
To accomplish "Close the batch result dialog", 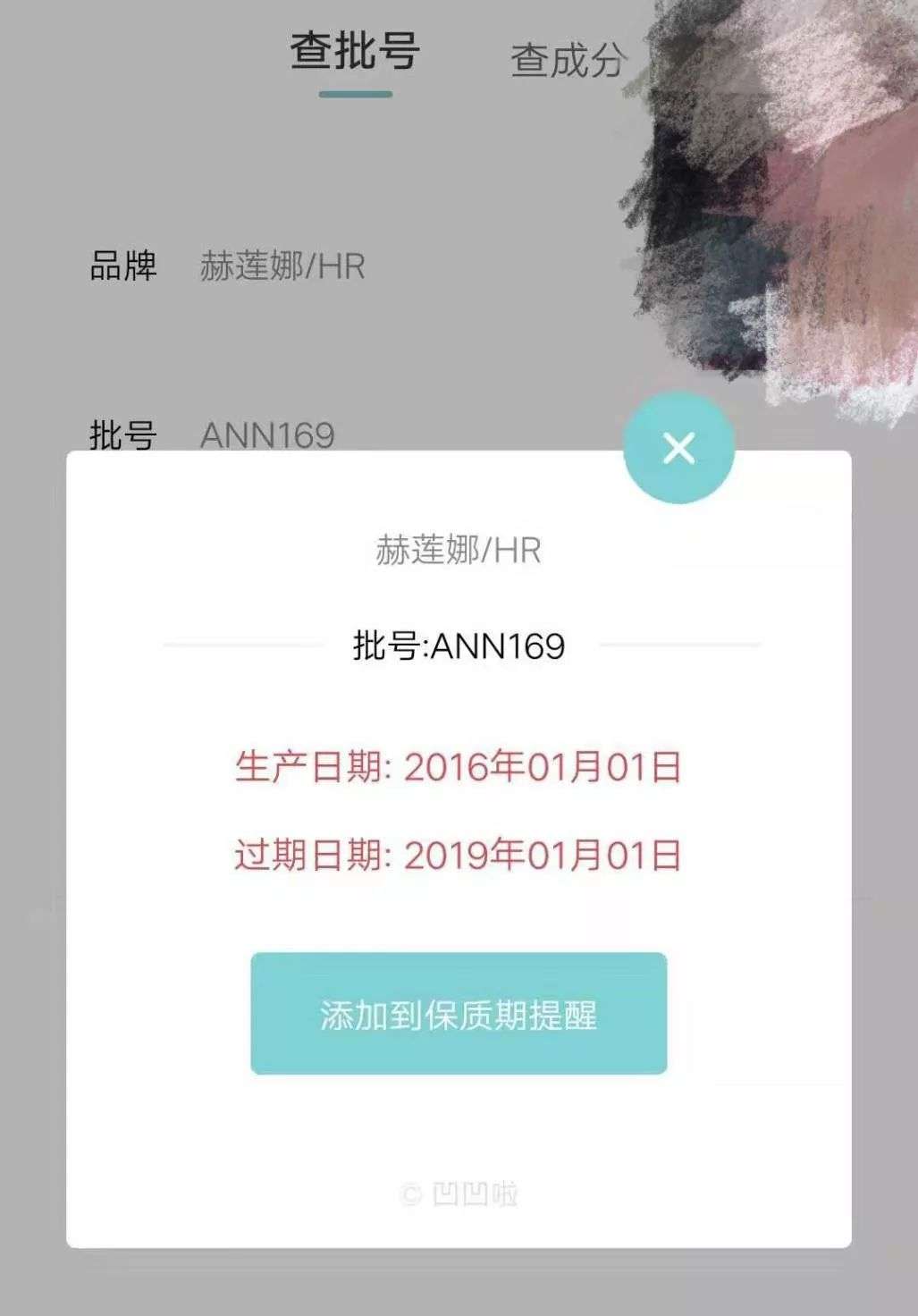I will 678,448.
